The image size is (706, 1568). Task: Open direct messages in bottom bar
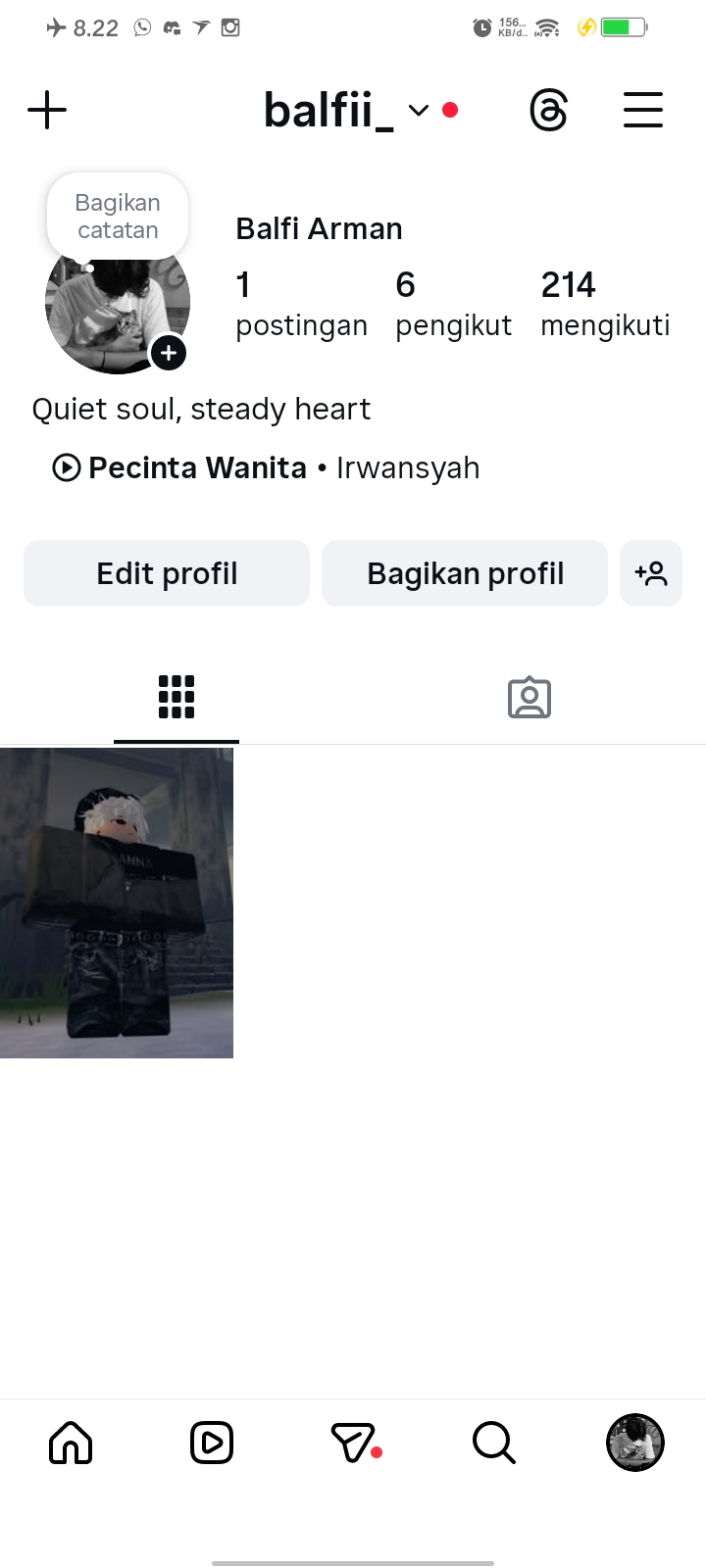click(x=353, y=1443)
